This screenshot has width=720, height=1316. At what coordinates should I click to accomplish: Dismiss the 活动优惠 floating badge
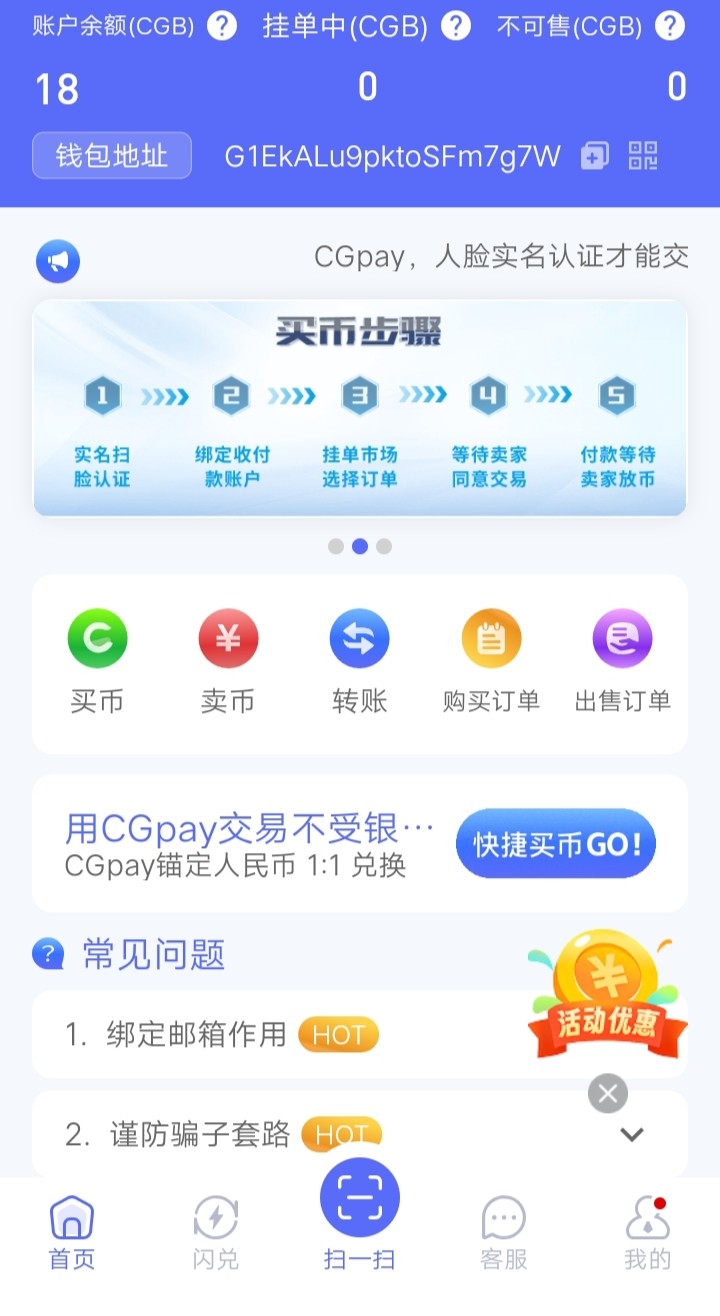(608, 1093)
